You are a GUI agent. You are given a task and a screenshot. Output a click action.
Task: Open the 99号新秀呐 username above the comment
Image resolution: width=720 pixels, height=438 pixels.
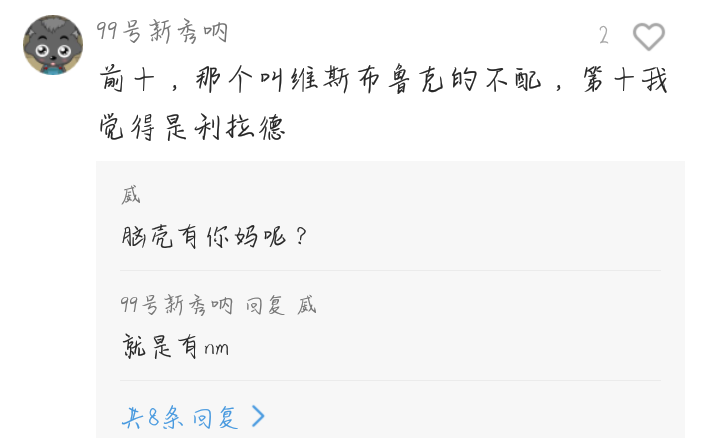163,32
